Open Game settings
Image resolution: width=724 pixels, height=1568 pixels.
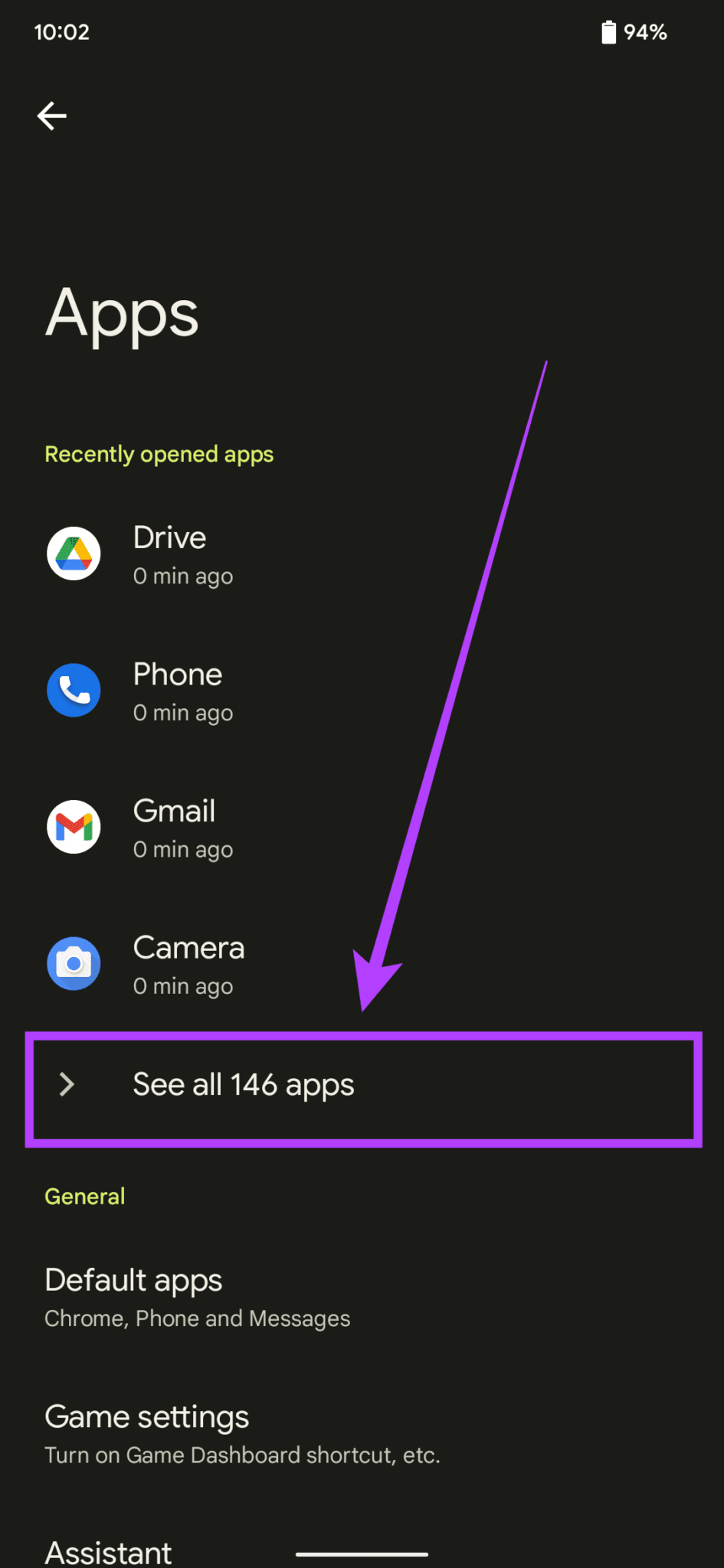click(146, 1416)
